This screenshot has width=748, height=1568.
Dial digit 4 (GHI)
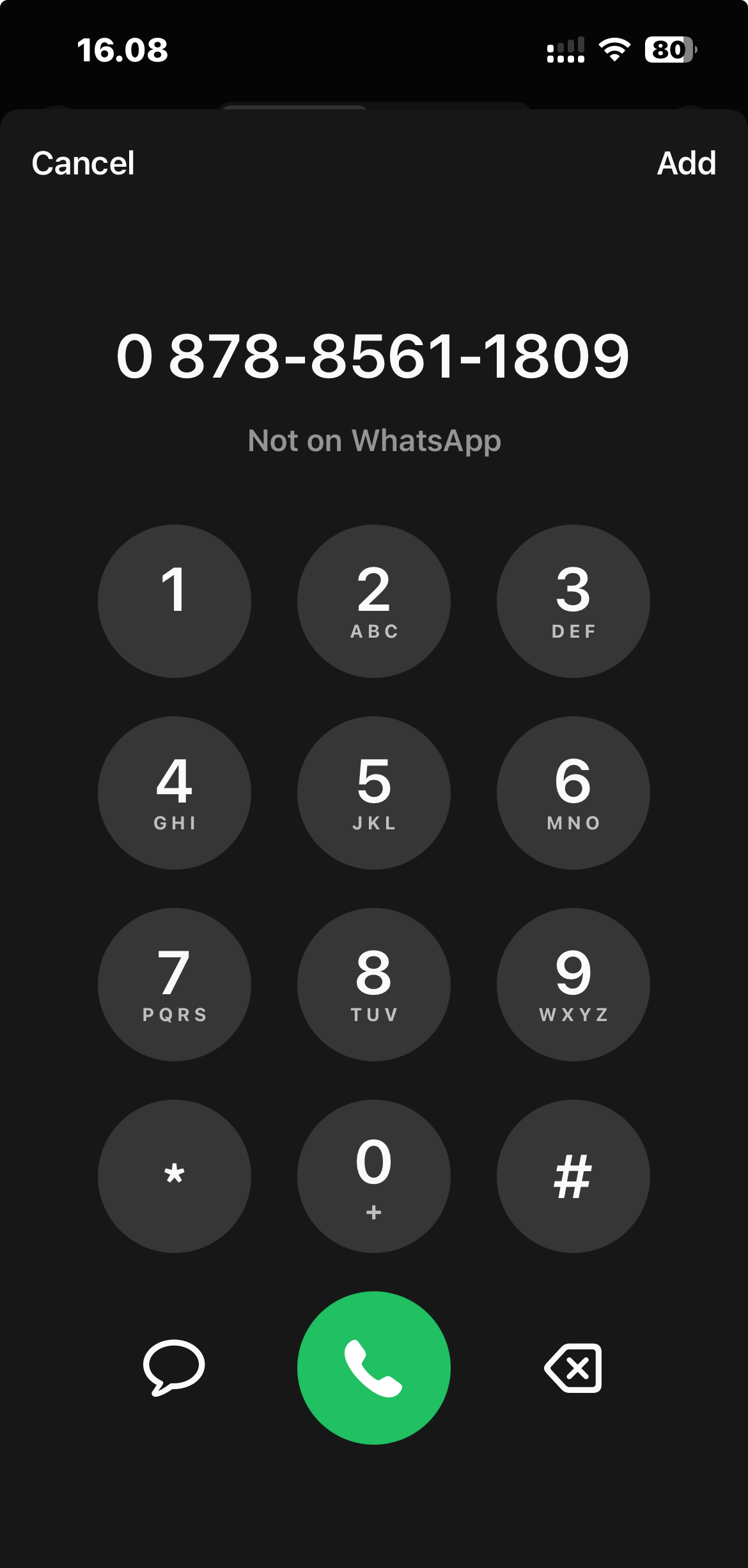pos(175,793)
